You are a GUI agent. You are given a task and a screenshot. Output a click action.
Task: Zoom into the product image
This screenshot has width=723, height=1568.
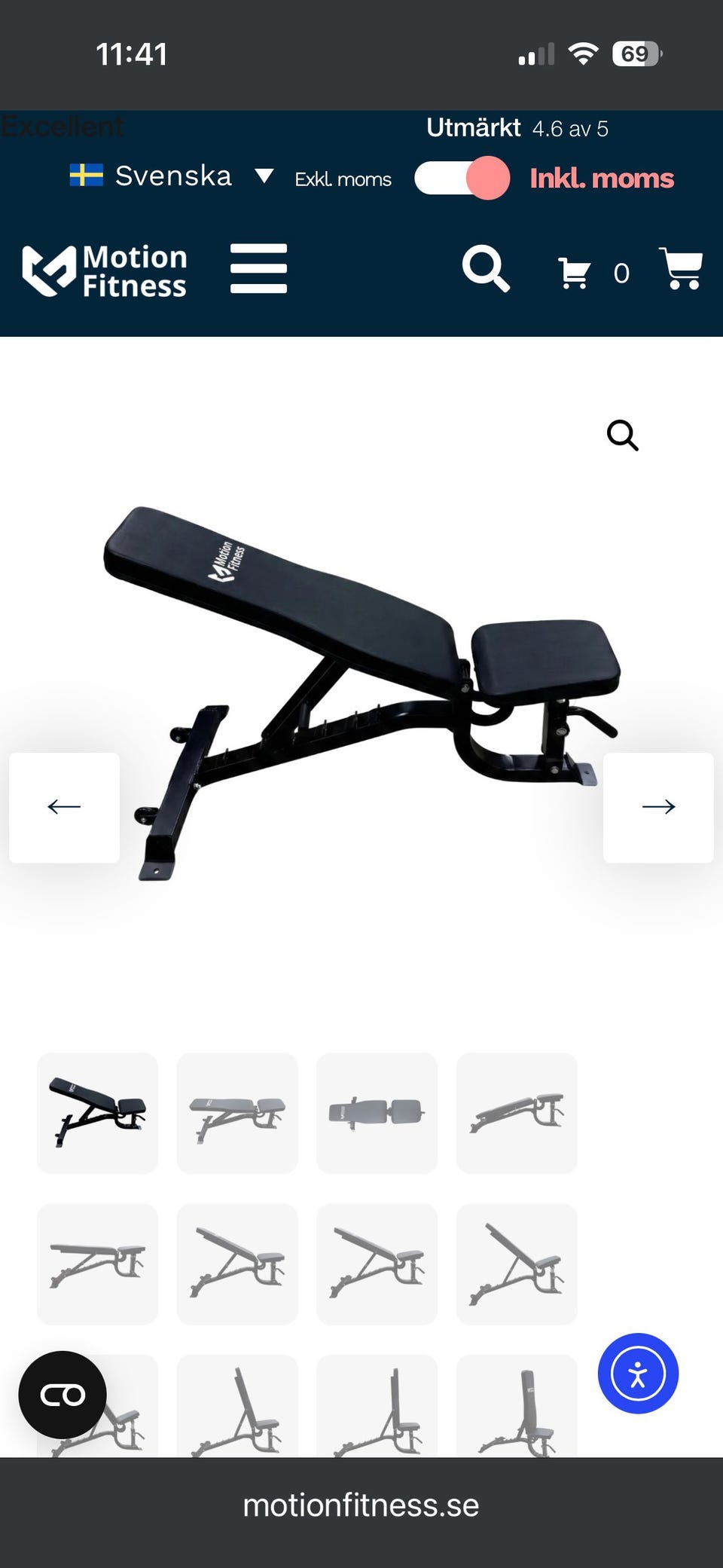622,436
